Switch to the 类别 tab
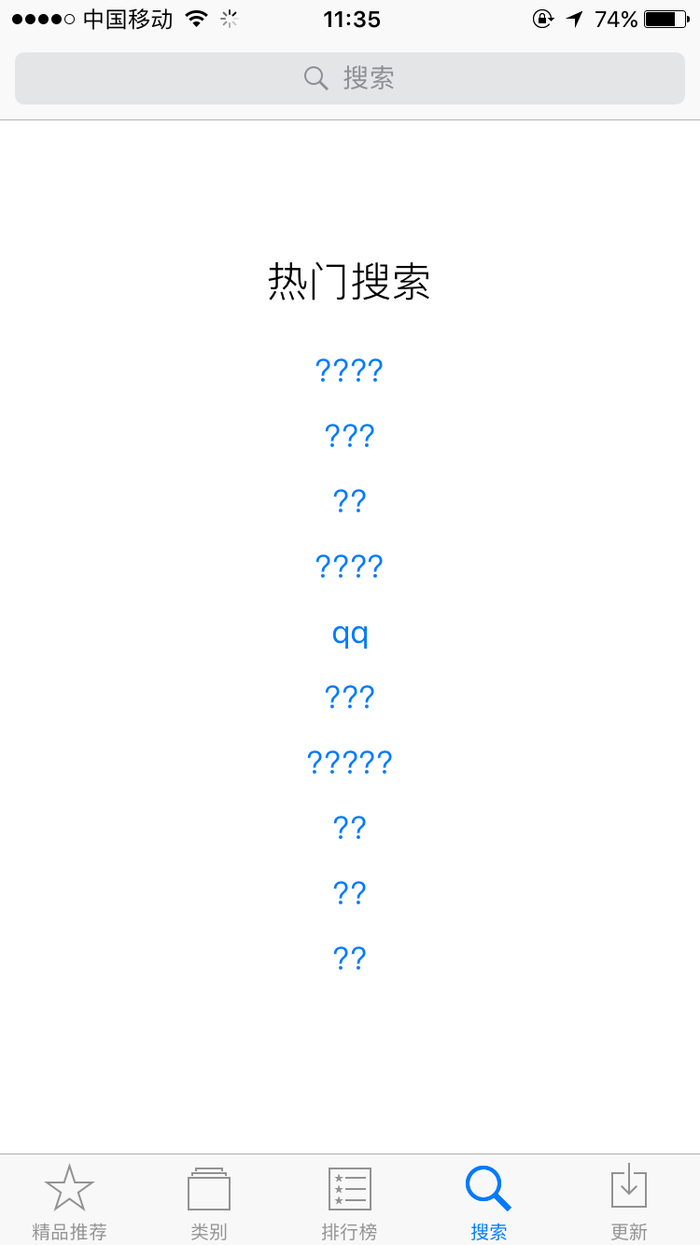The image size is (700, 1245). (209, 1201)
